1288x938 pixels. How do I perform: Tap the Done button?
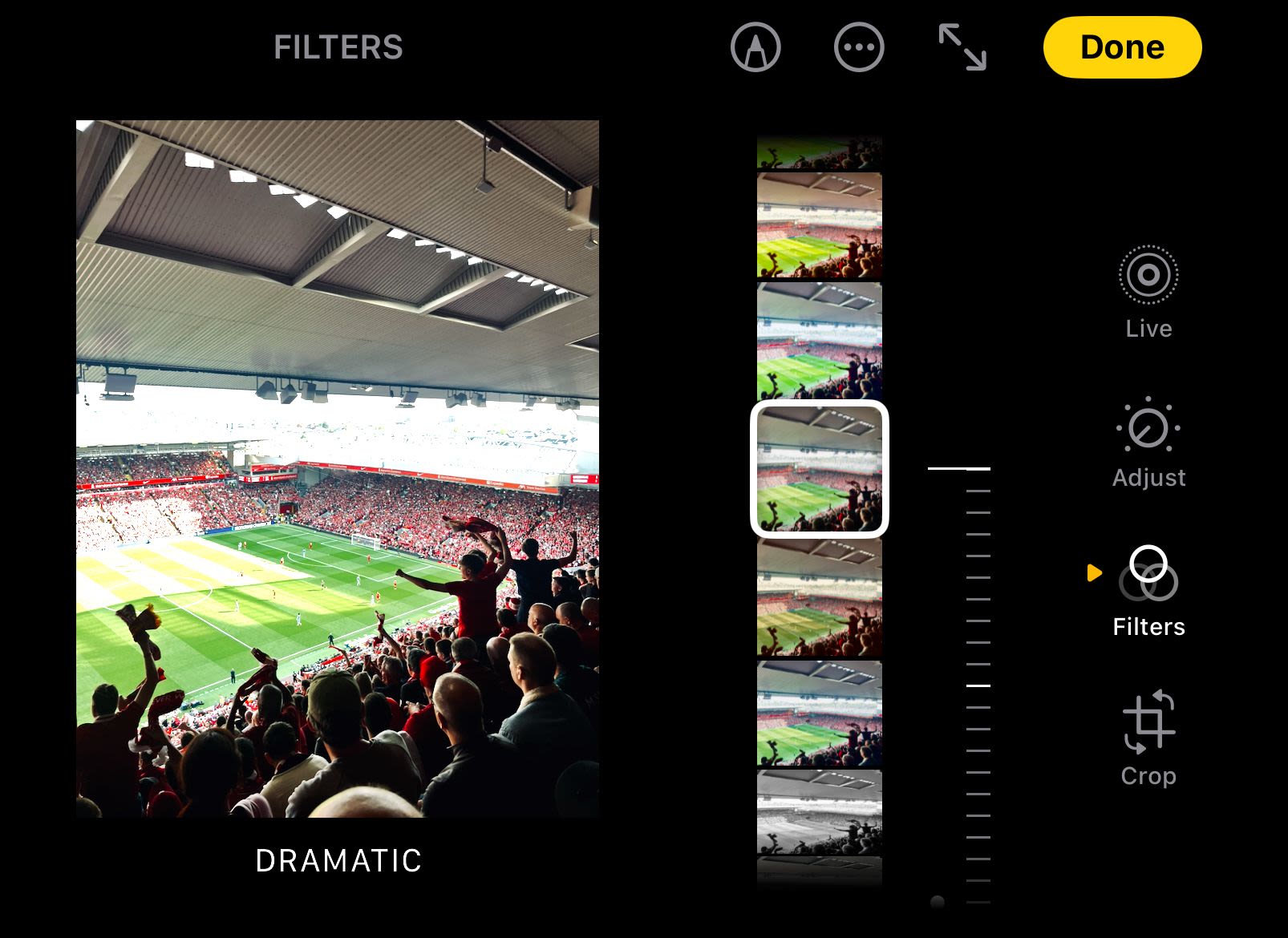click(1121, 47)
